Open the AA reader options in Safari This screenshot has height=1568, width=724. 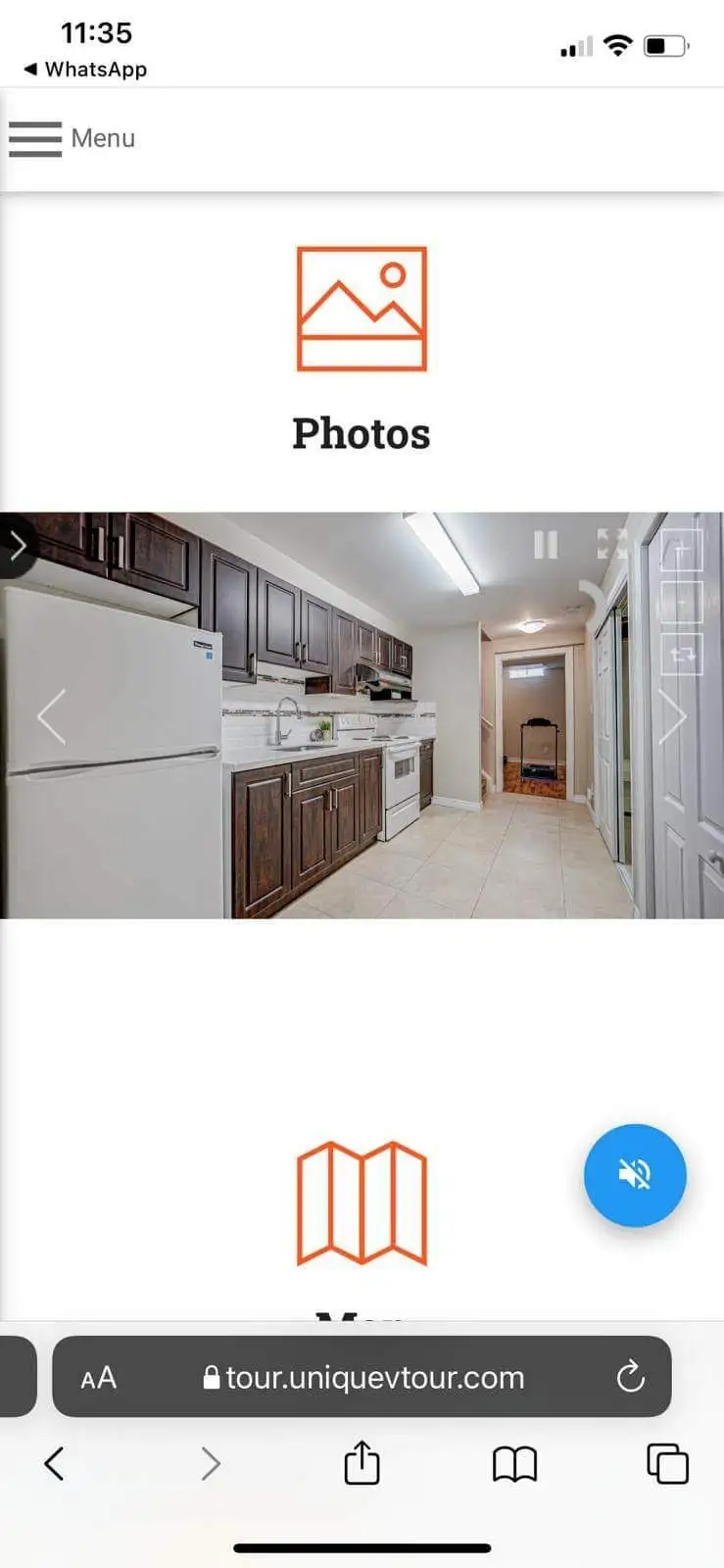coord(98,1378)
